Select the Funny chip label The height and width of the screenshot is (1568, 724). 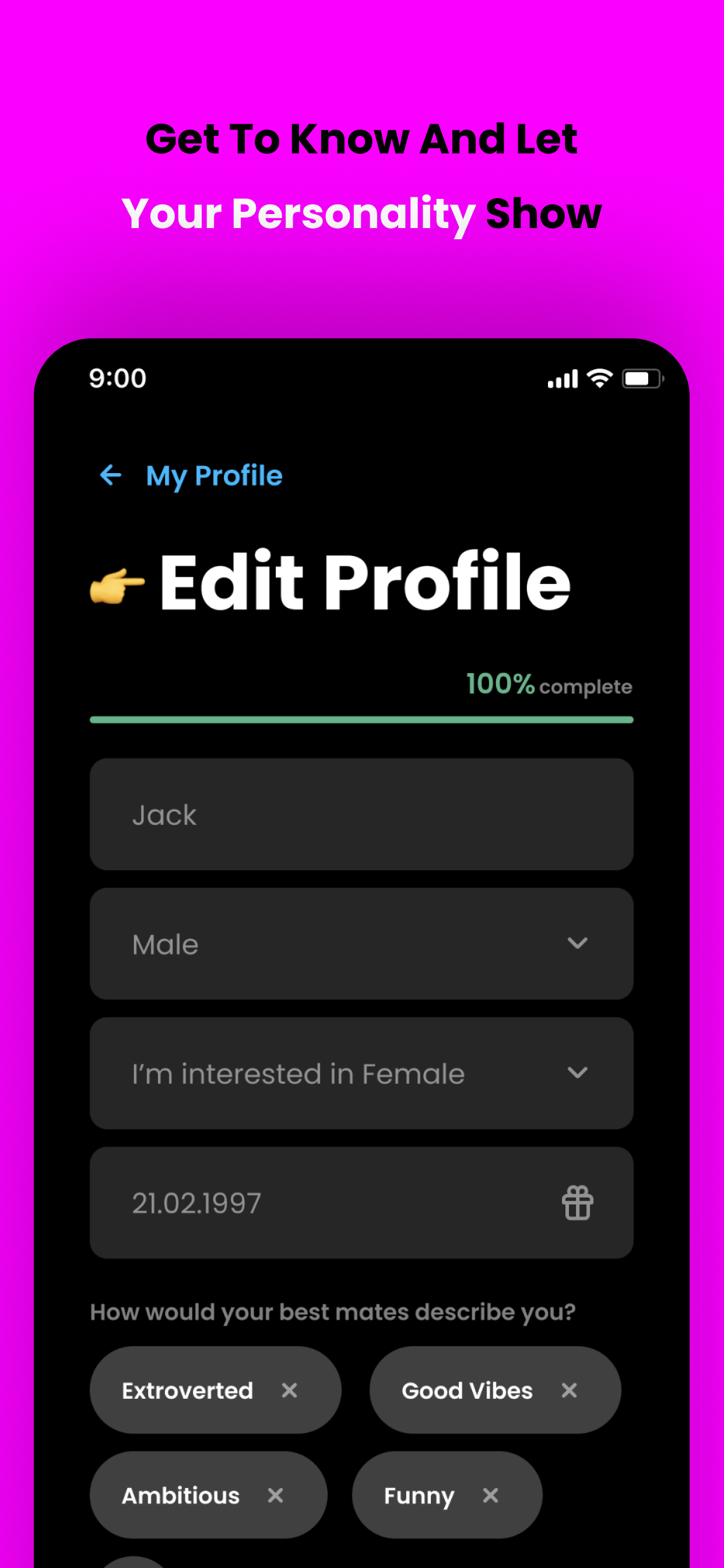pos(419,1496)
